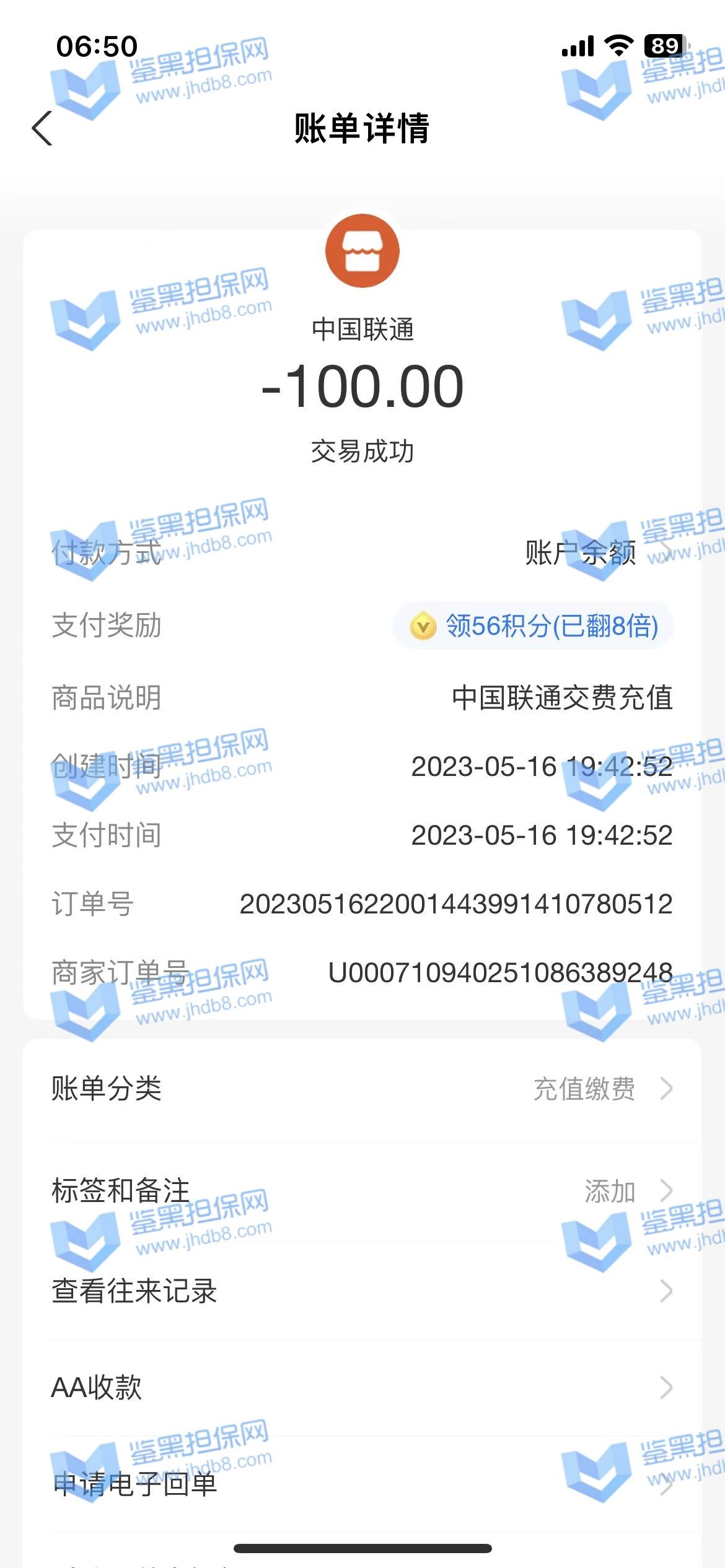Request an electronic receipt via 申请电子回单
The width and height of the screenshot is (725, 1568).
coord(362,1484)
